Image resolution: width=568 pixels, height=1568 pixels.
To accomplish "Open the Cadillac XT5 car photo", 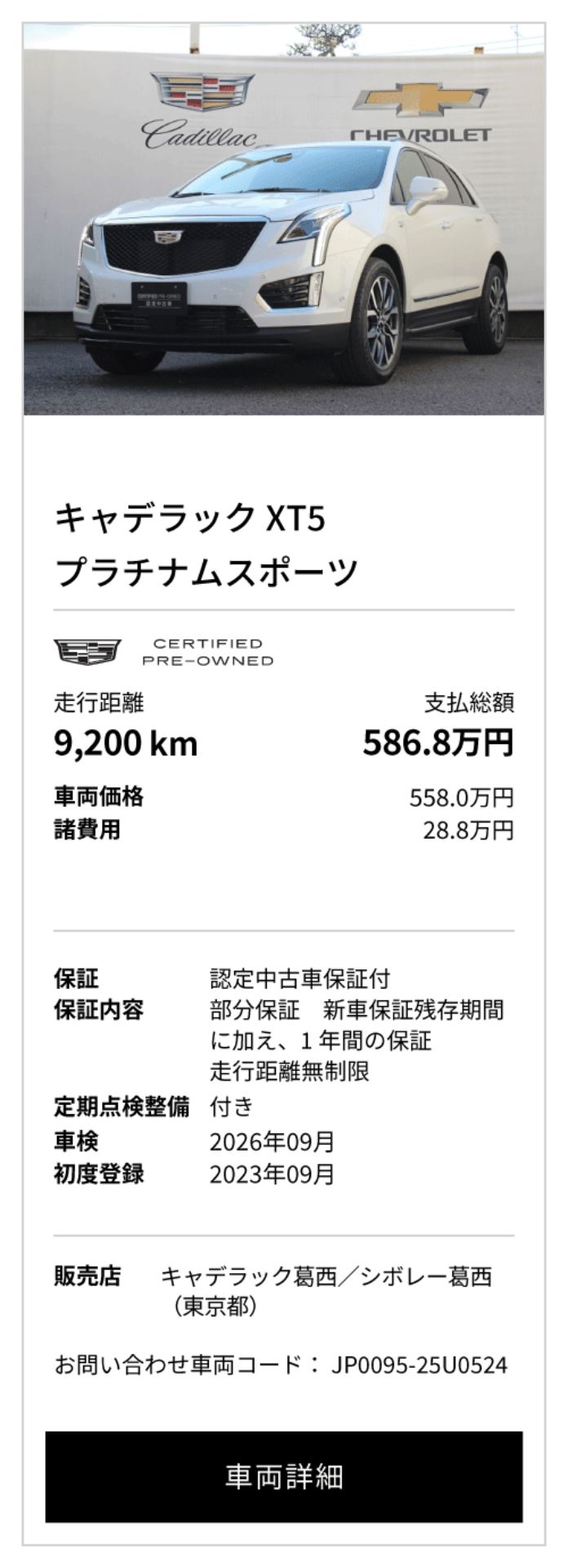I will (x=283, y=220).
